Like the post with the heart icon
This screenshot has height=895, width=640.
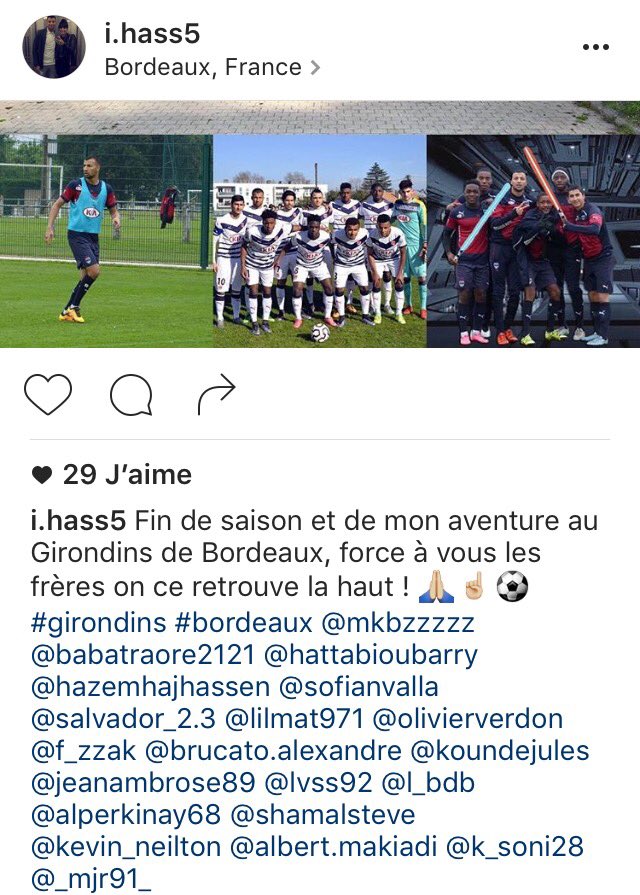pyautogui.click(x=48, y=396)
